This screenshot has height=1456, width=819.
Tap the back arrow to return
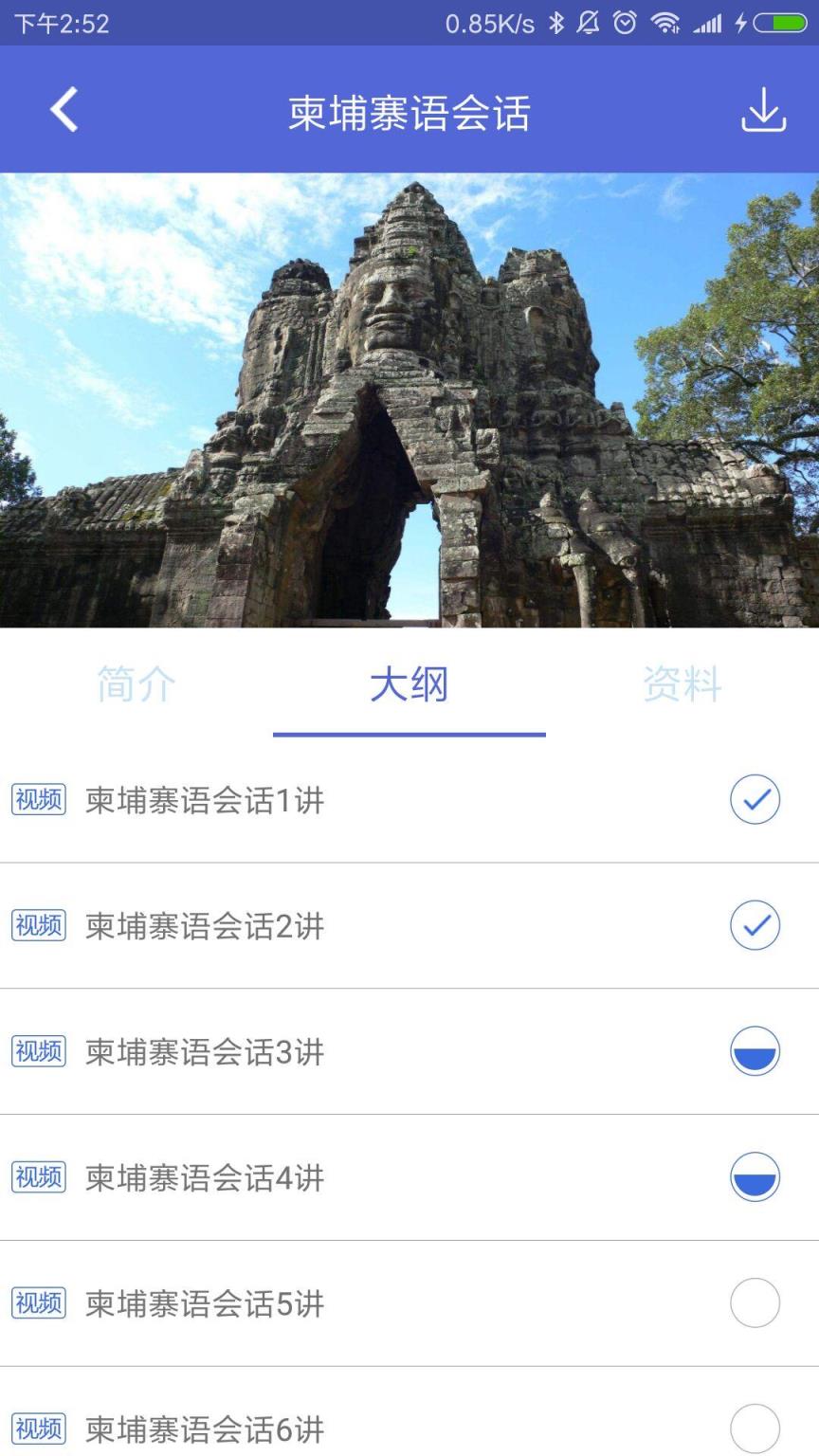(63, 110)
